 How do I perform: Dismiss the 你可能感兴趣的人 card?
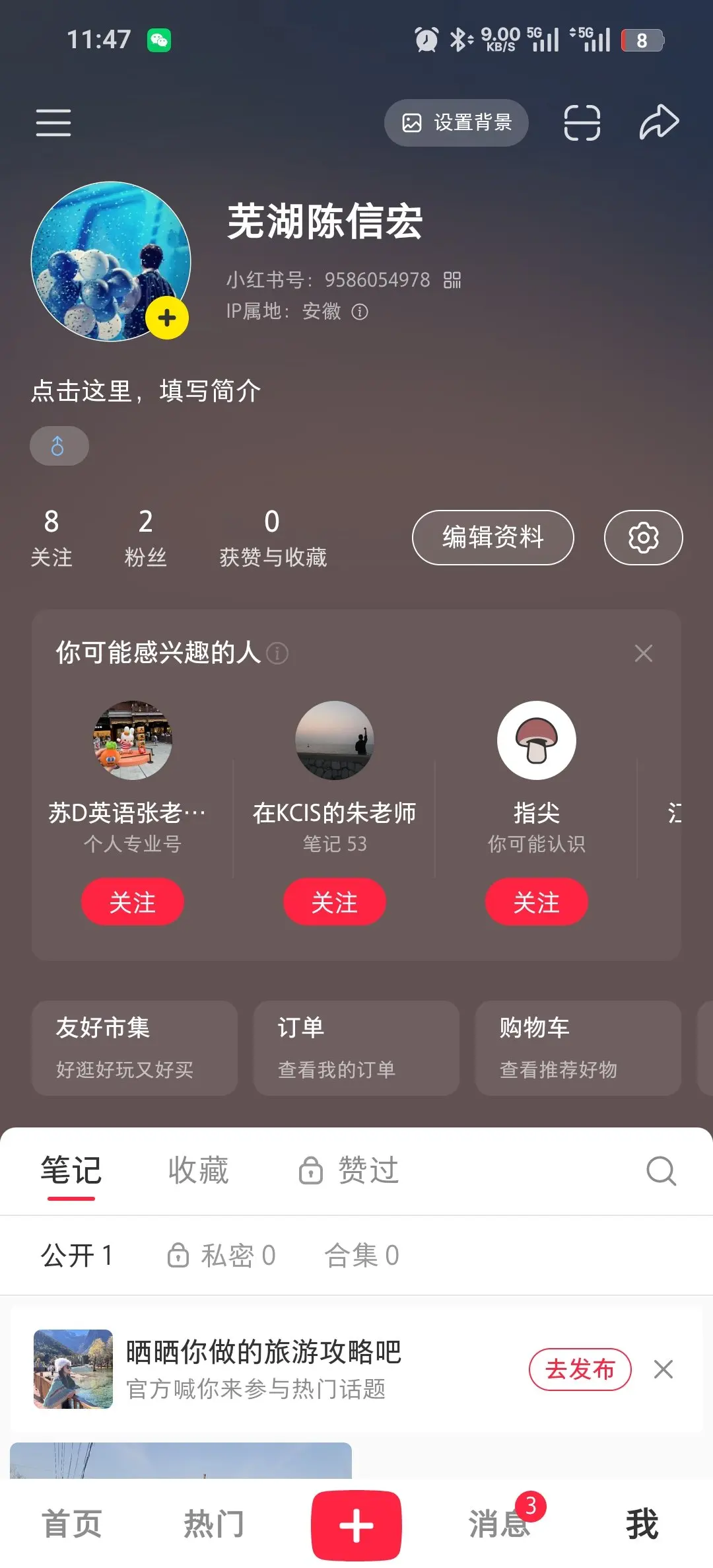pos(643,653)
